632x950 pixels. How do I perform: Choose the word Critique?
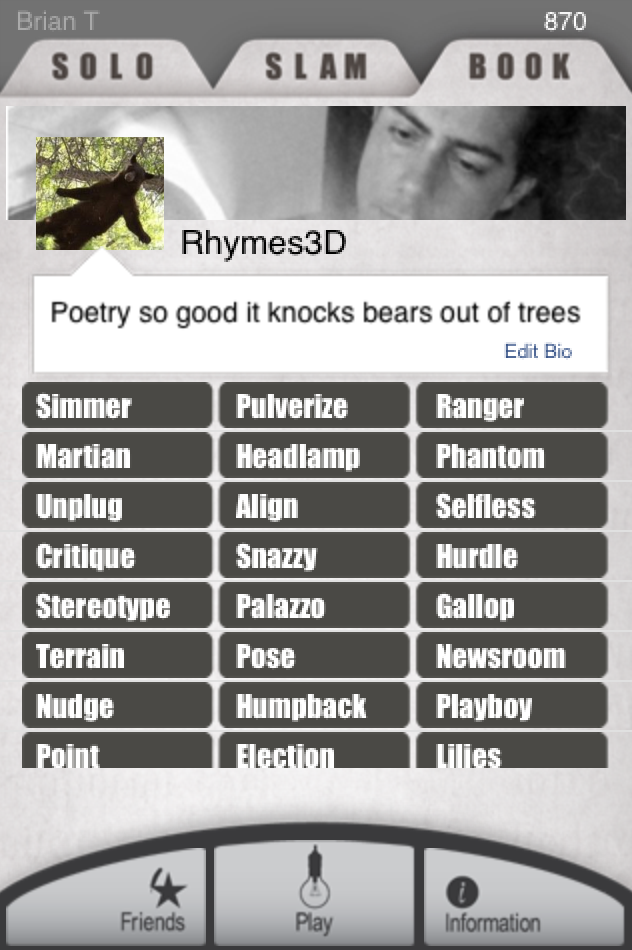coord(117,556)
